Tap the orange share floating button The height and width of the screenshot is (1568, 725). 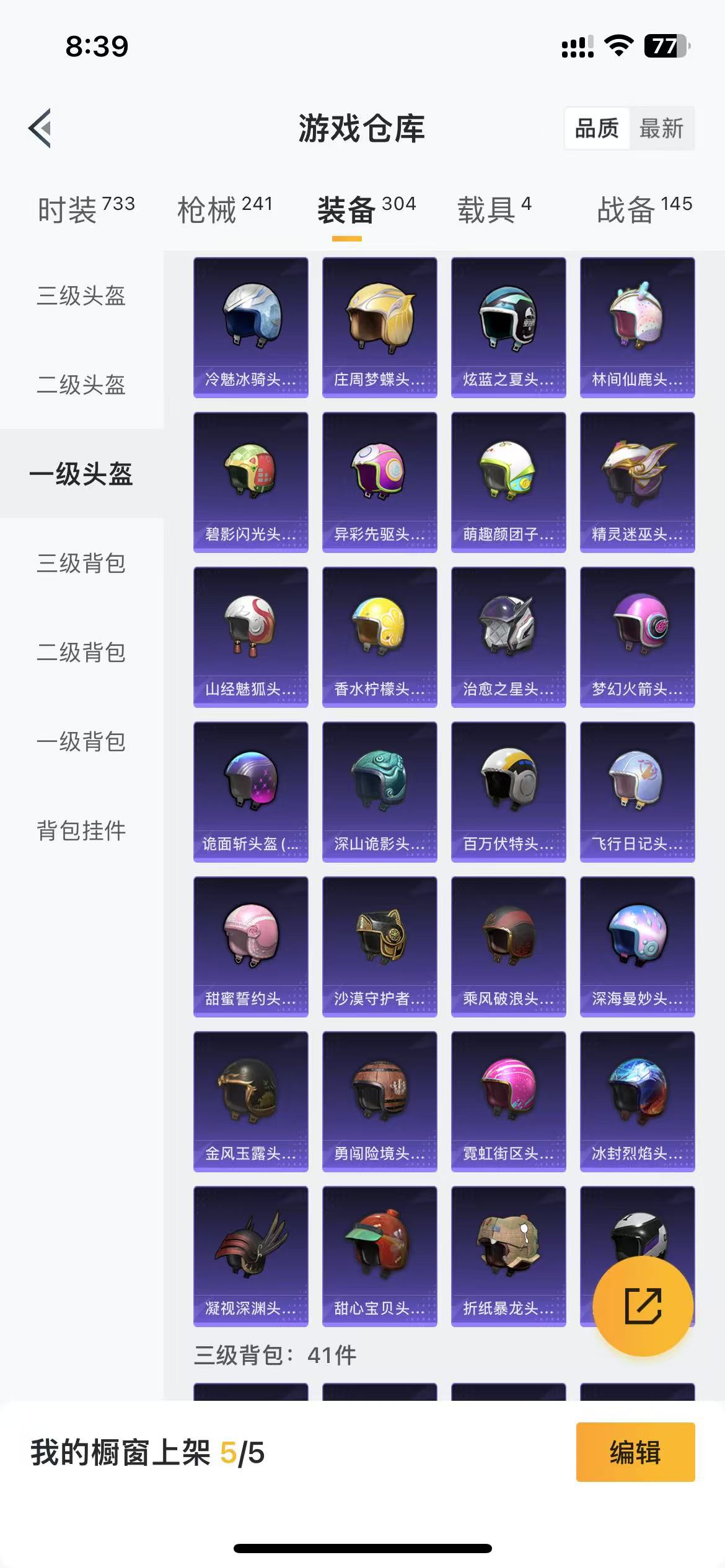(x=643, y=1306)
